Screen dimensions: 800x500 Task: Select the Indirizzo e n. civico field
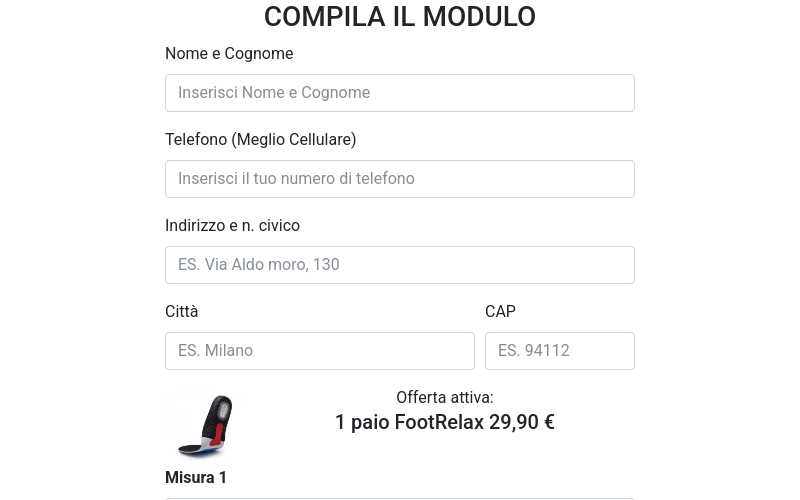click(x=400, y=265)
